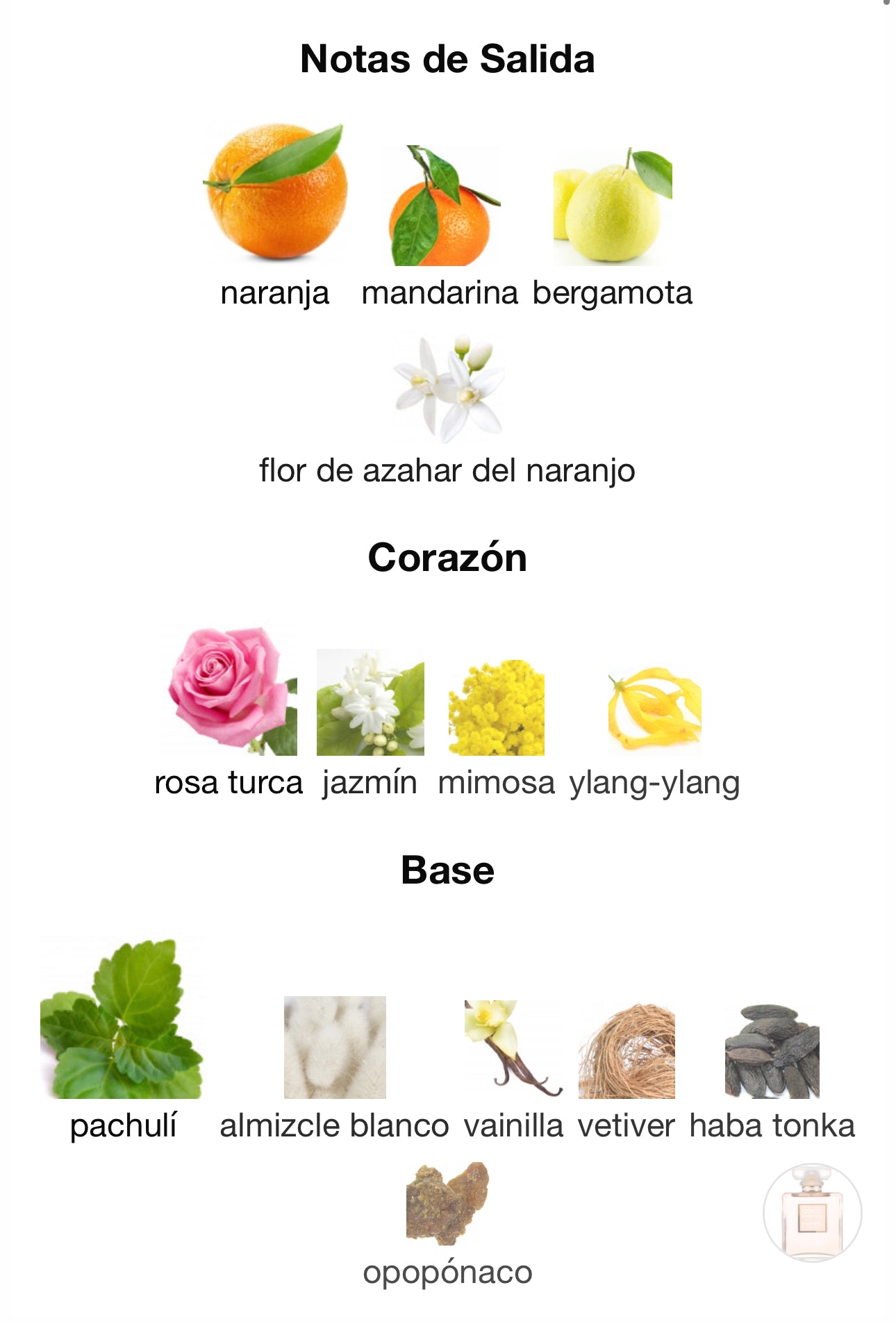Screen dimensions: 896x1324
Task: Select the vainilla note
Action: pyautogui.click(x=513, y=1049)
